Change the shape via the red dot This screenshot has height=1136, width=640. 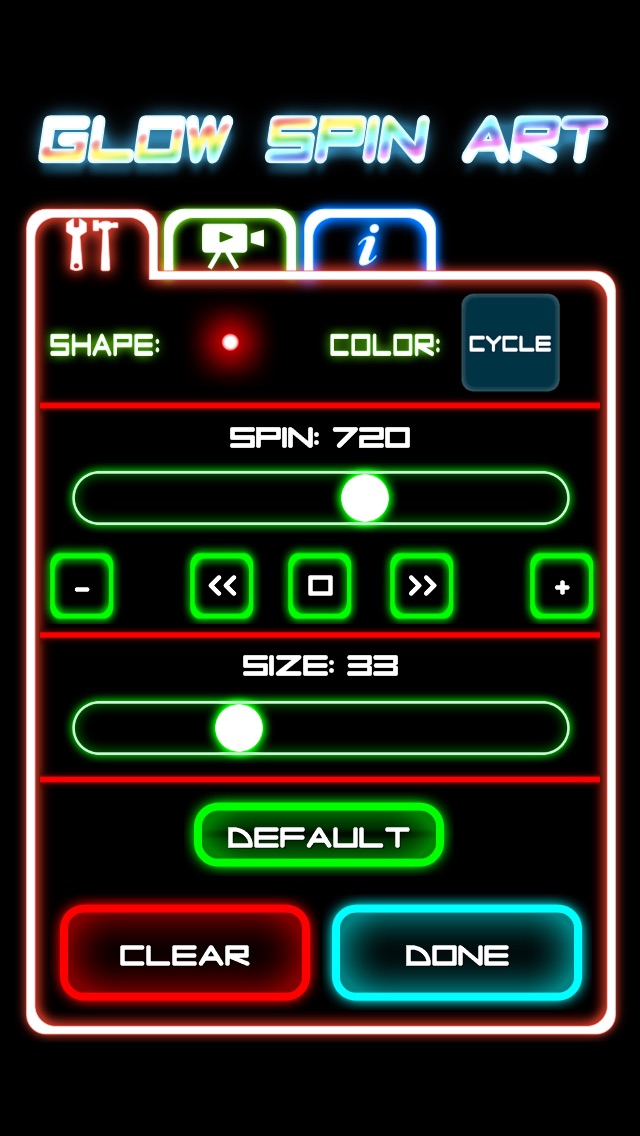point(230,343)
